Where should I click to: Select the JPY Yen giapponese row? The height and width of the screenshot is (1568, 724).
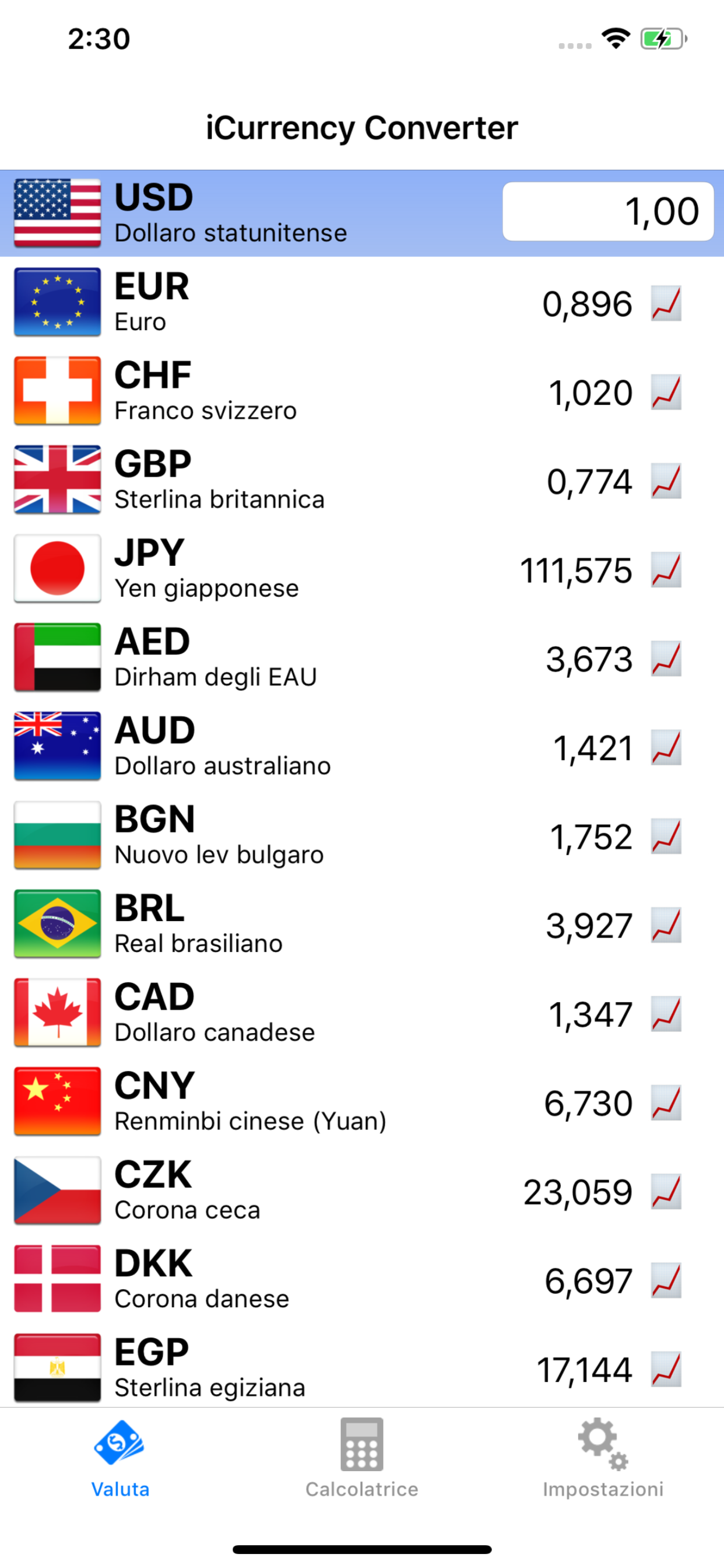coord(362,569)
